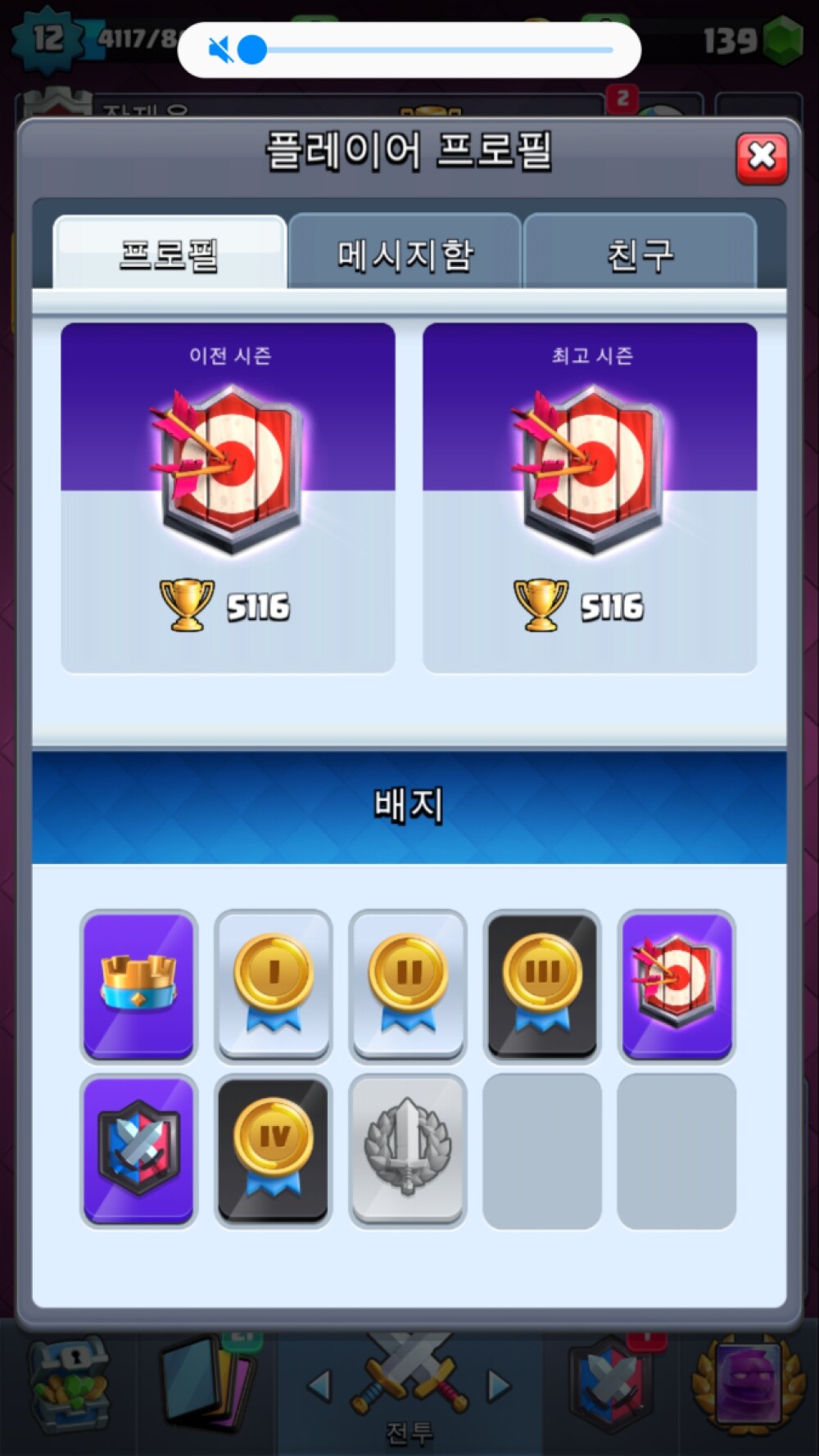
Task: Open the medal III badge
Action: click(x=542, y=985)
